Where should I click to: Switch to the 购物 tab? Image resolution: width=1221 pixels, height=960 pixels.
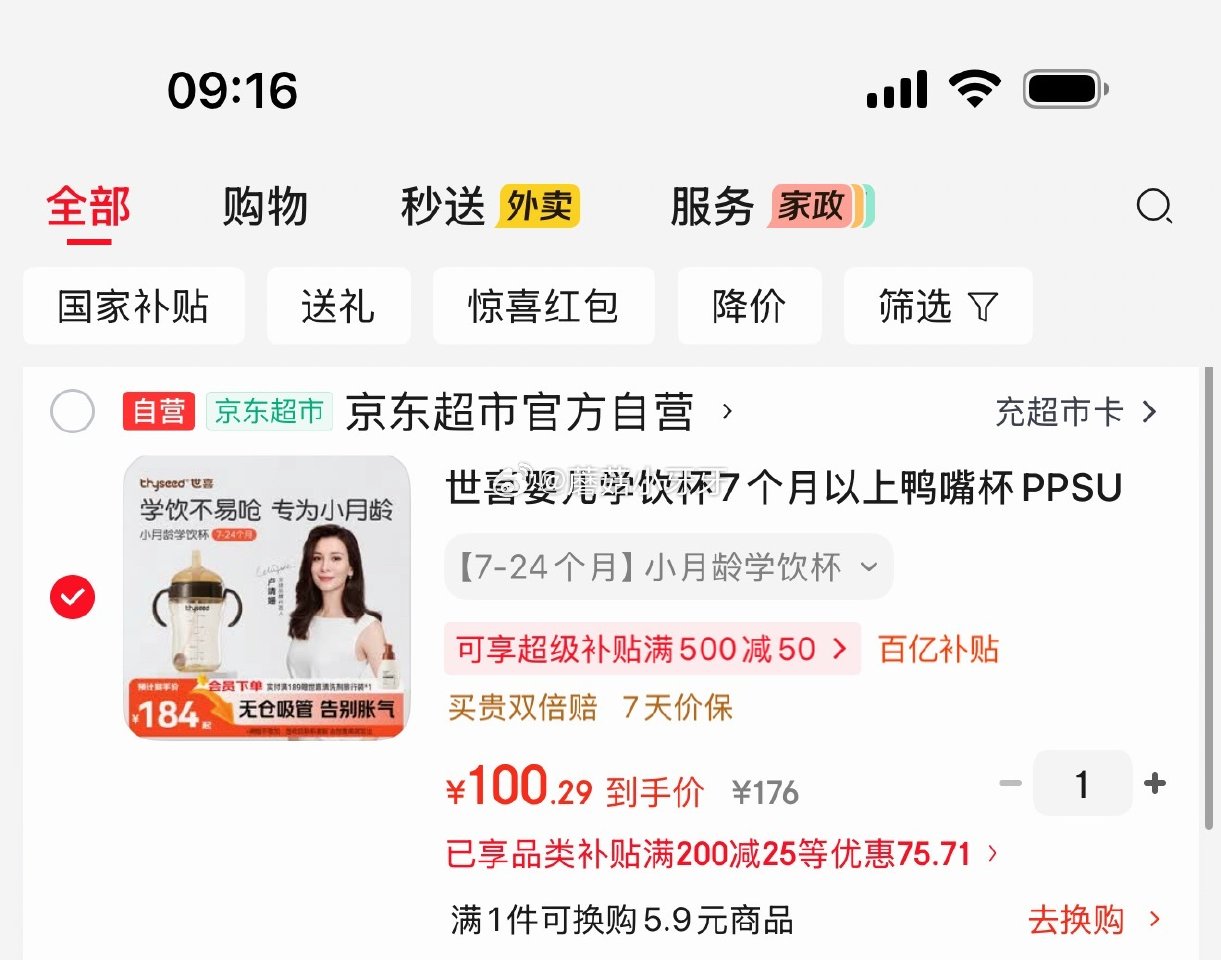click(x=265, y=207)
